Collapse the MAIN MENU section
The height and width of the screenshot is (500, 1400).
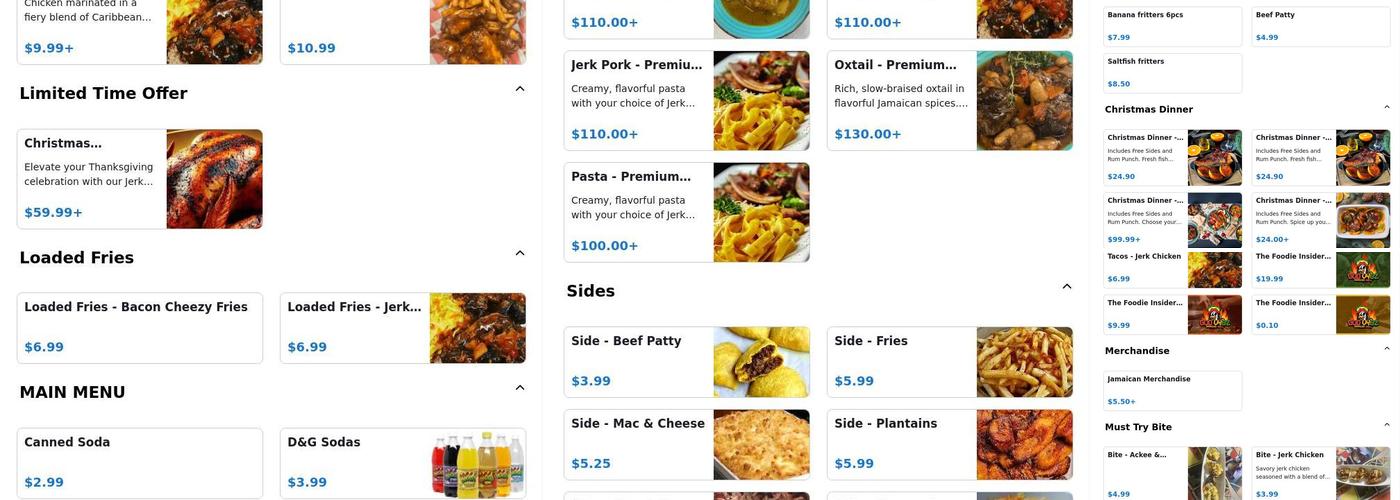pos(519,388)
